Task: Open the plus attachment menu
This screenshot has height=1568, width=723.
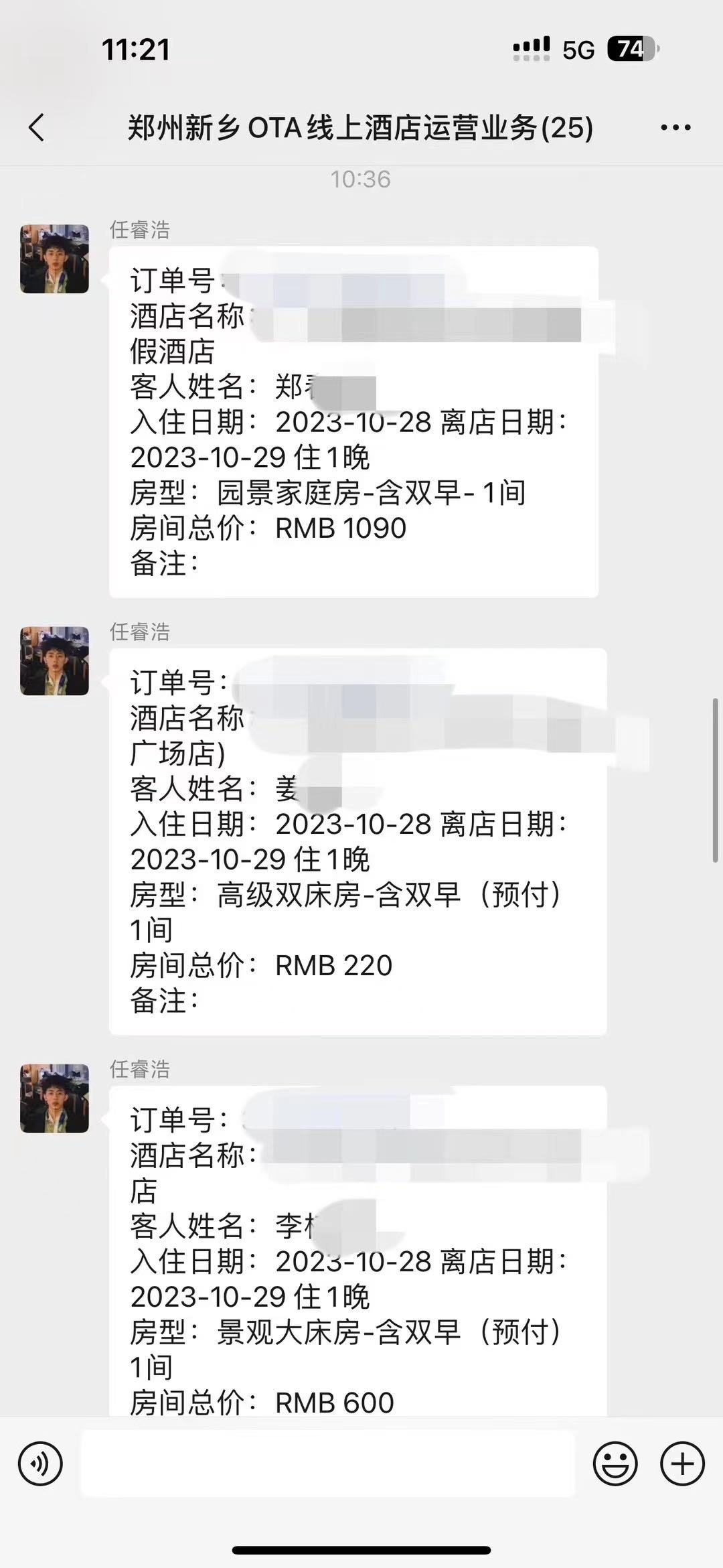Action: pyautogui.click(x=682, y=1464)
